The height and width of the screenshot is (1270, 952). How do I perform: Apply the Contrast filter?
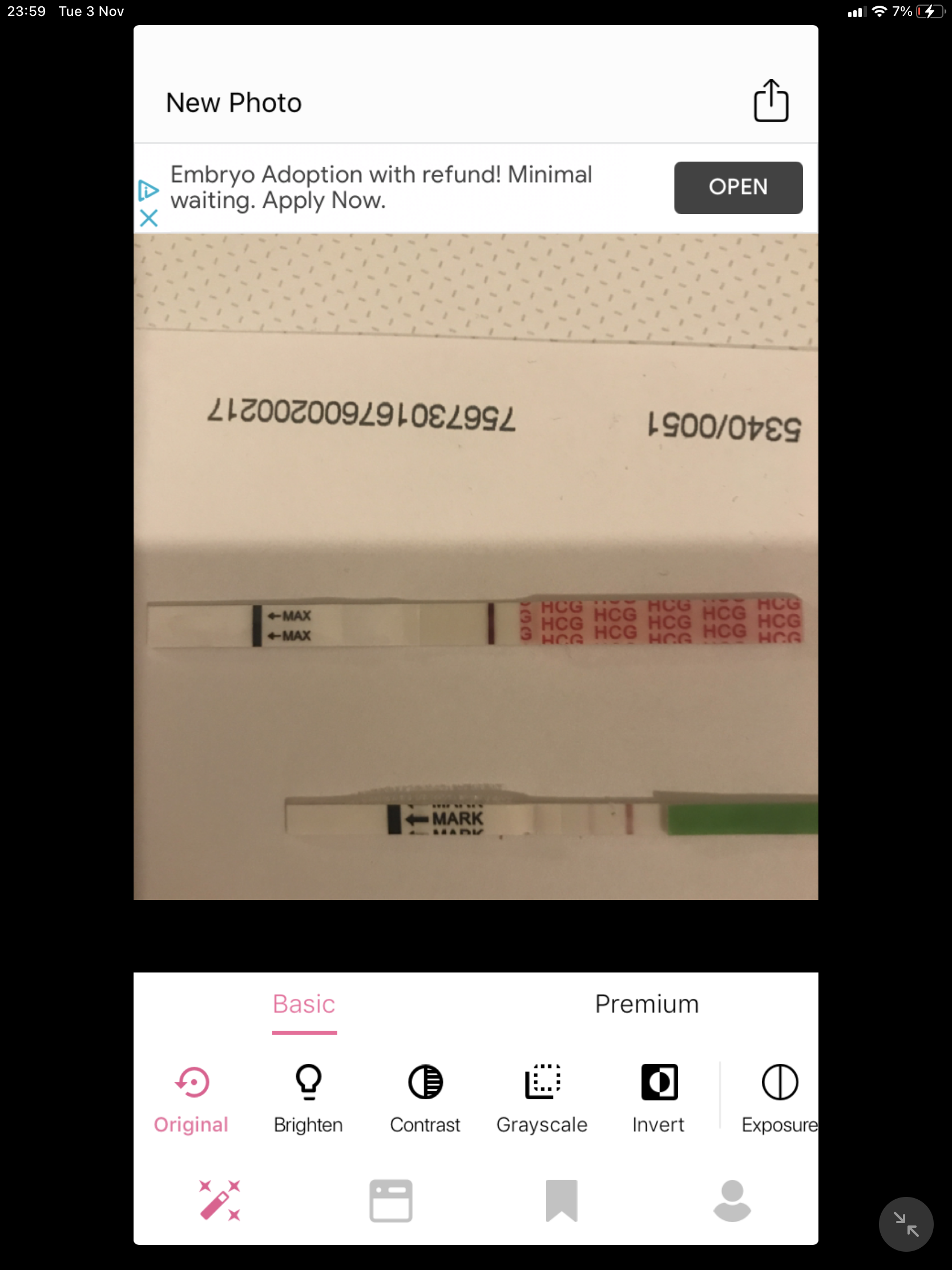(425, 1098)
